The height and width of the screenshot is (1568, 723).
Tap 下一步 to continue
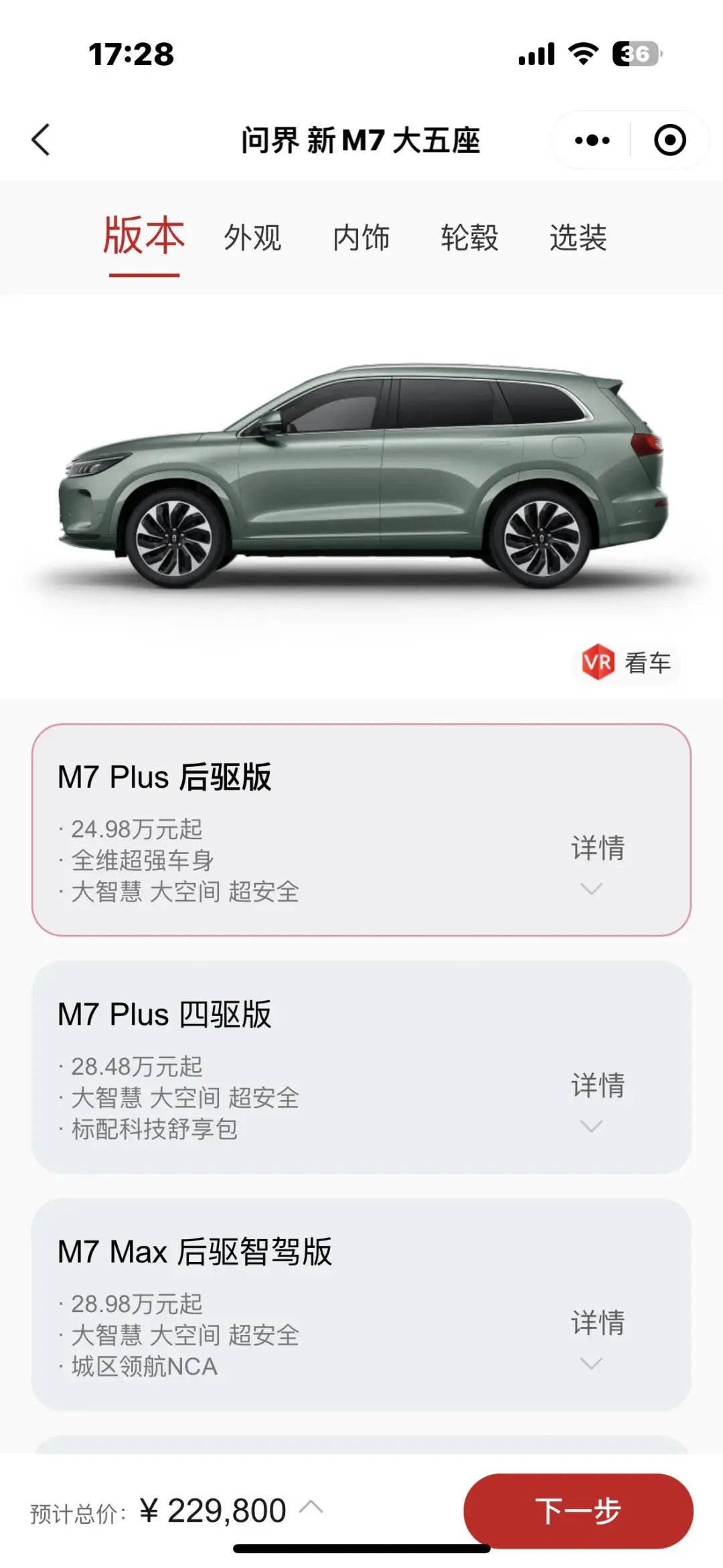pos(578,1511)
